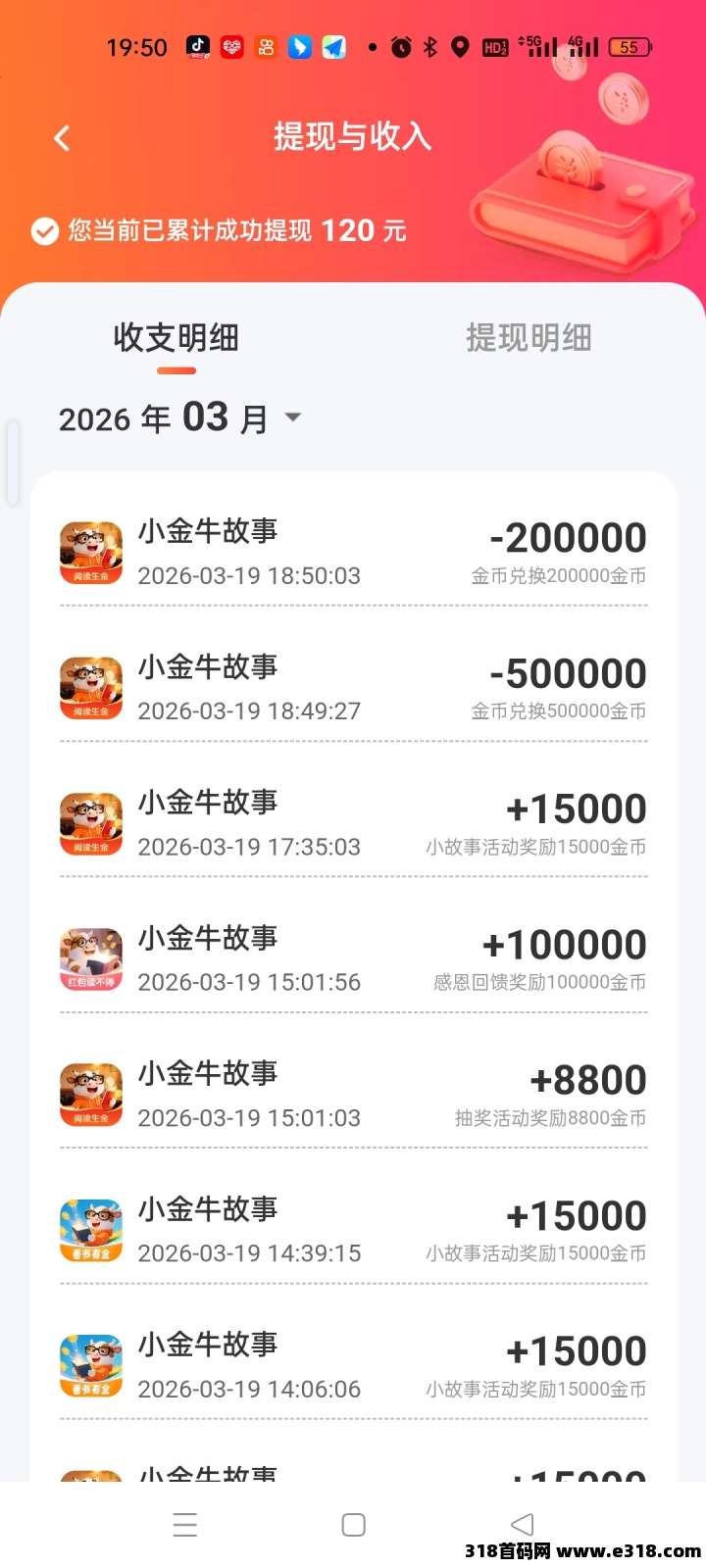Open the 2026年03月 month picker
Image resolution: width=706 pixels, height=1568 pixels.
pos(180,418)
